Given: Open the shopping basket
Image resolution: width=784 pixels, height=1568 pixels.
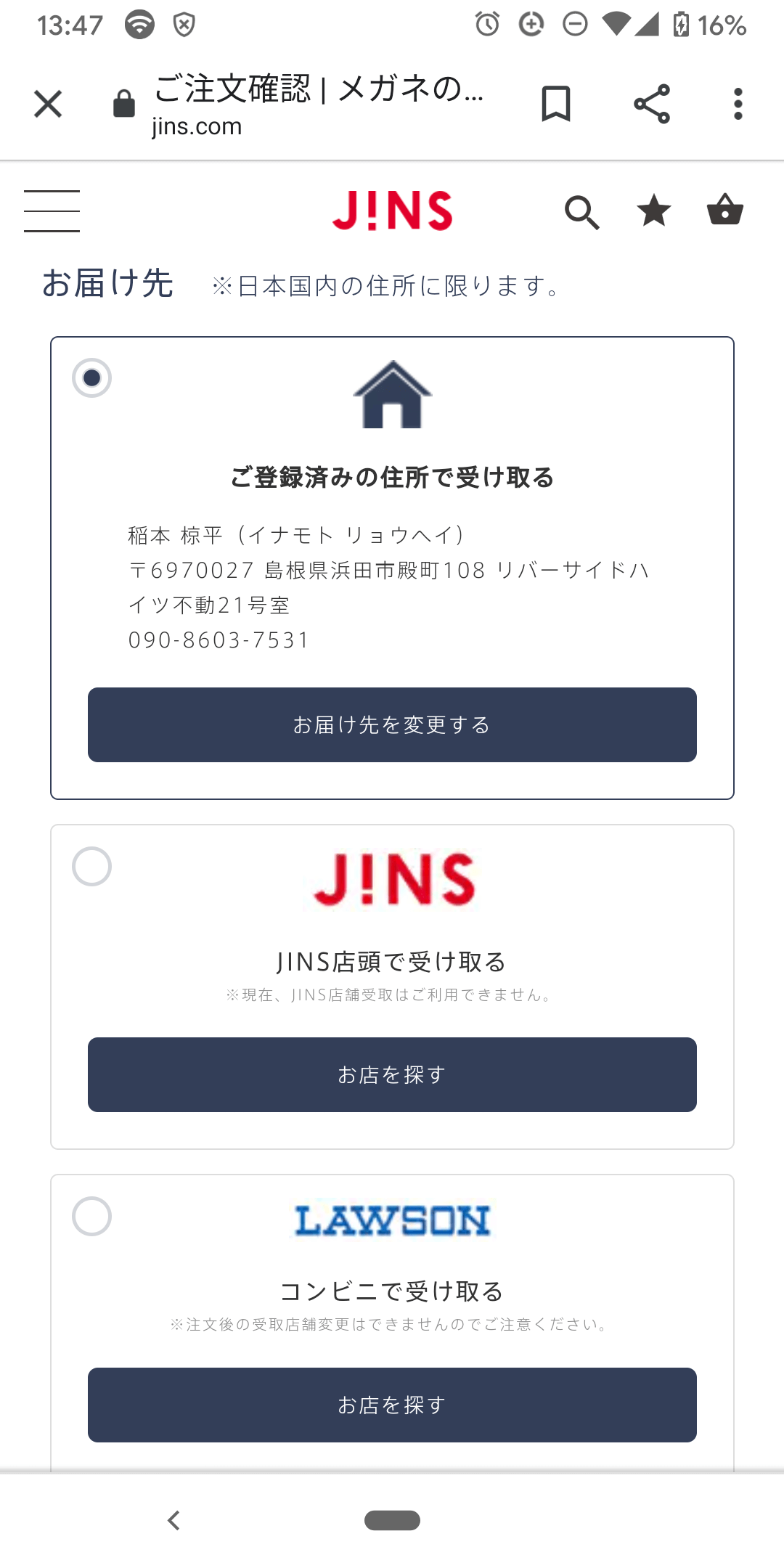Looking at the screenshot, I should pyautogui.click(x=724, y=210).
